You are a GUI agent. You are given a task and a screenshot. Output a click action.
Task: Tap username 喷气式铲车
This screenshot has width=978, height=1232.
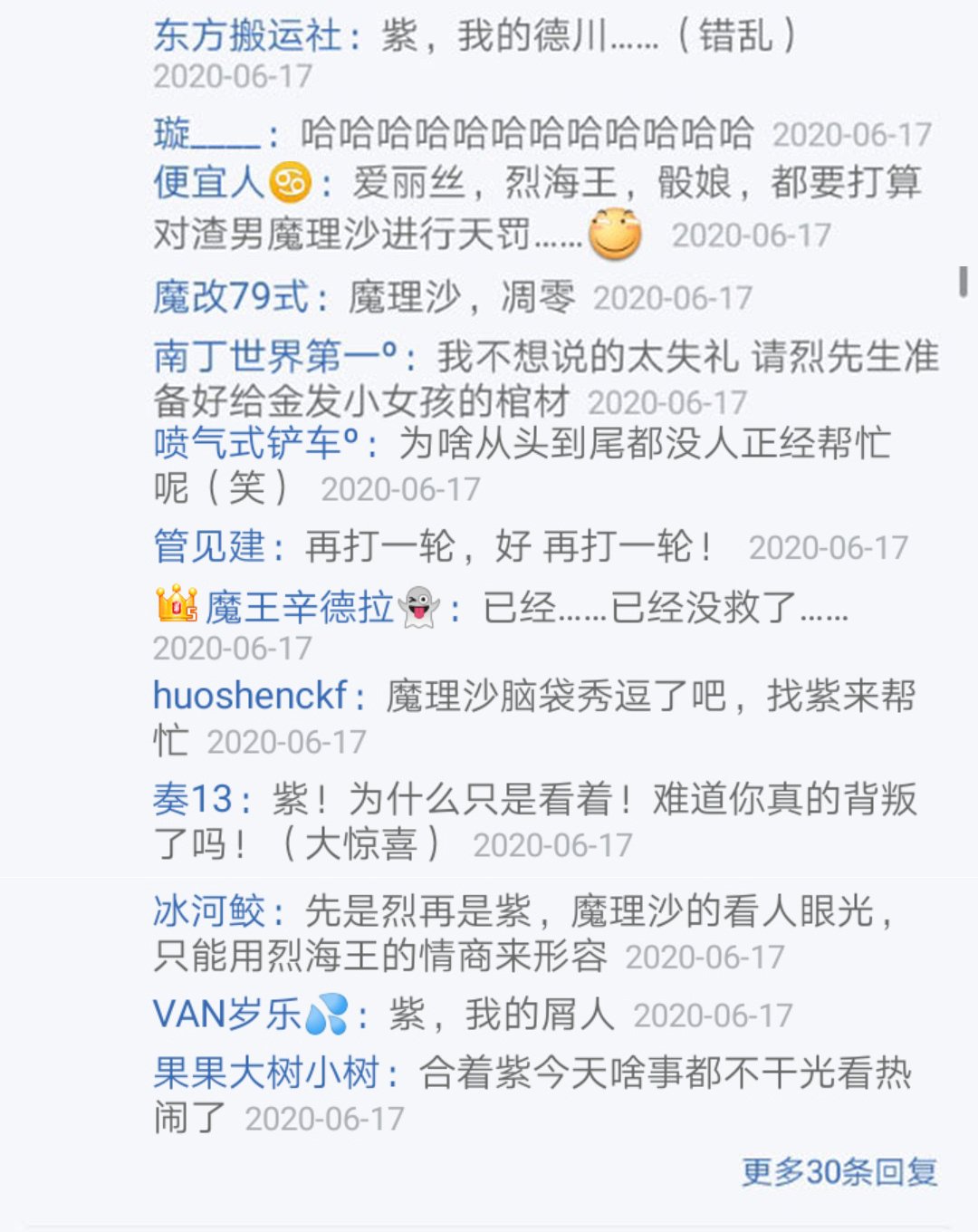coord(246,443)
